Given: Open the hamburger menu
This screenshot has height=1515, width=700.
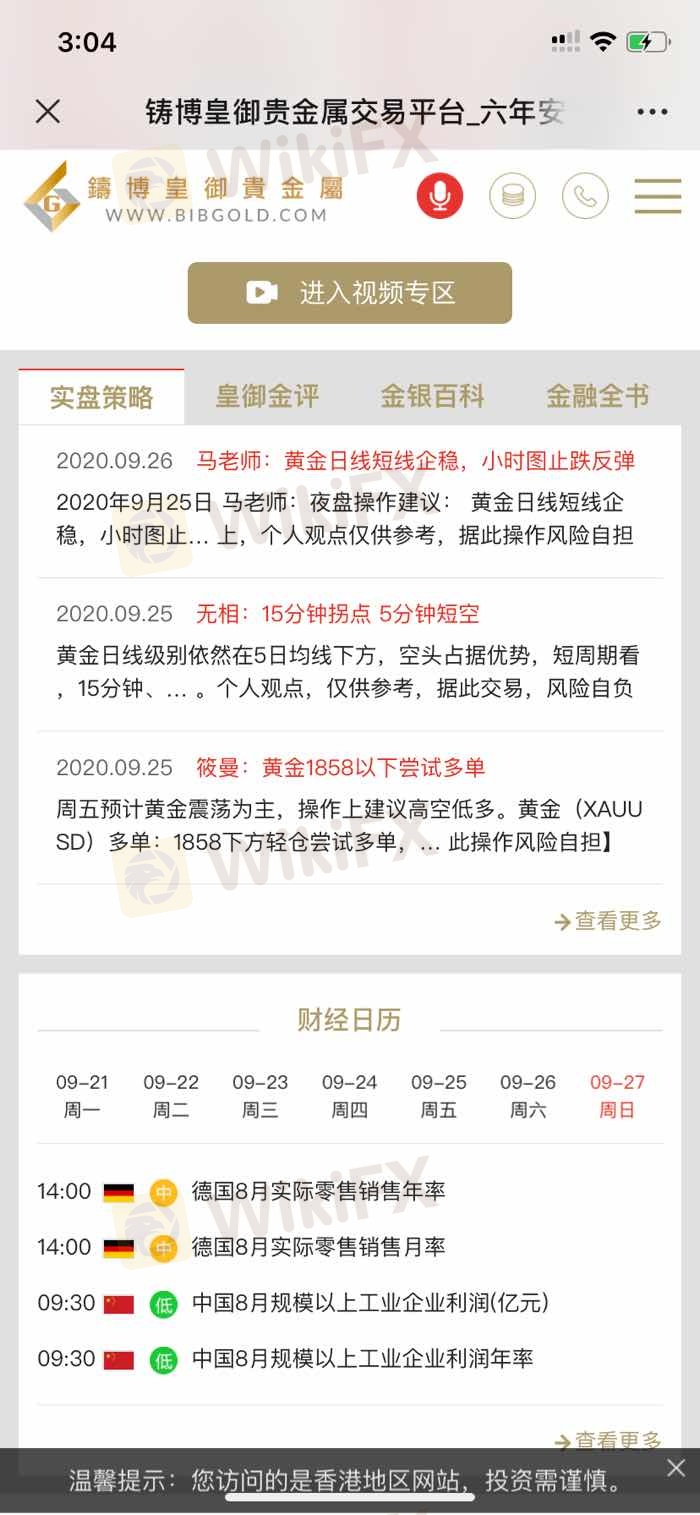Looking at the screenshot, I should [658, 196].
